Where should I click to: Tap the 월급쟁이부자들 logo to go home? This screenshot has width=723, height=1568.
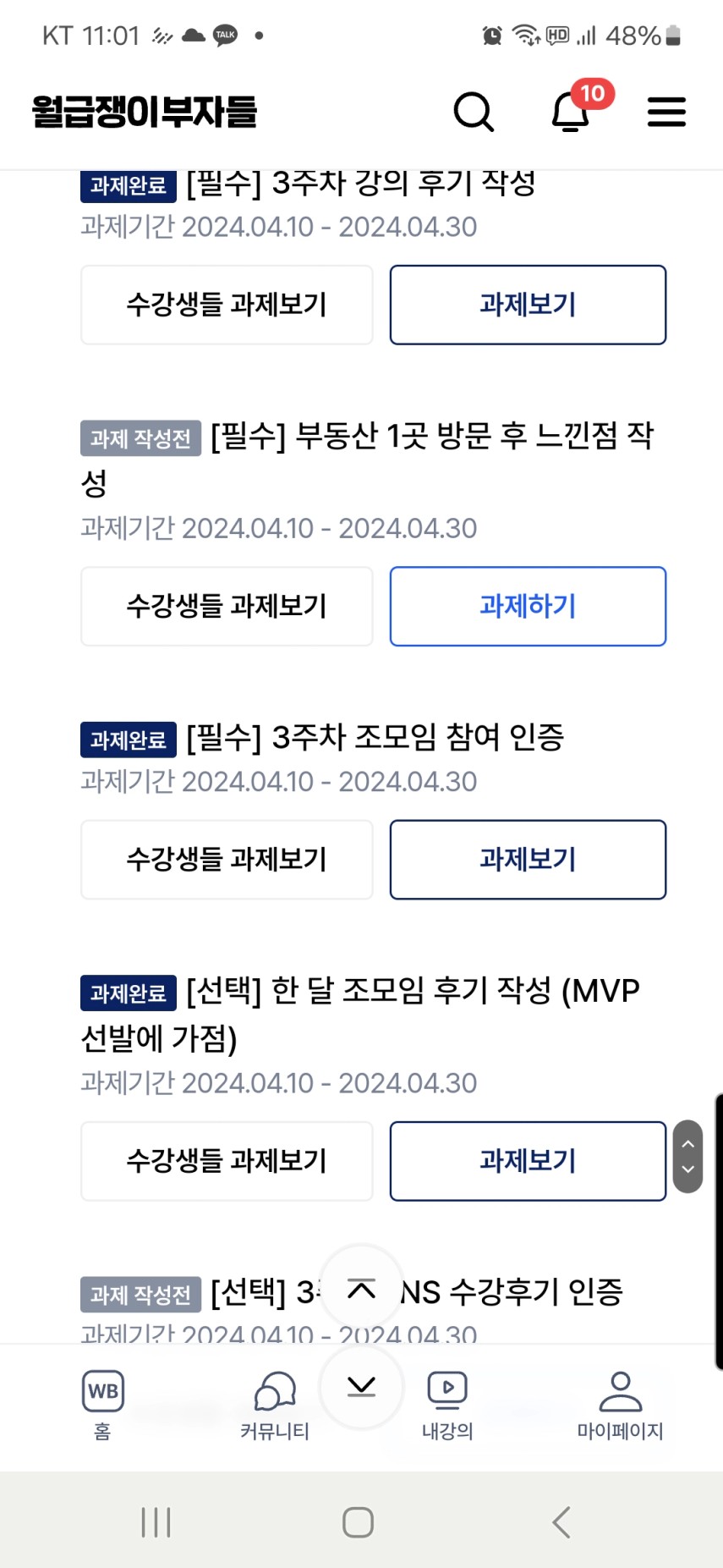[145, 112]
